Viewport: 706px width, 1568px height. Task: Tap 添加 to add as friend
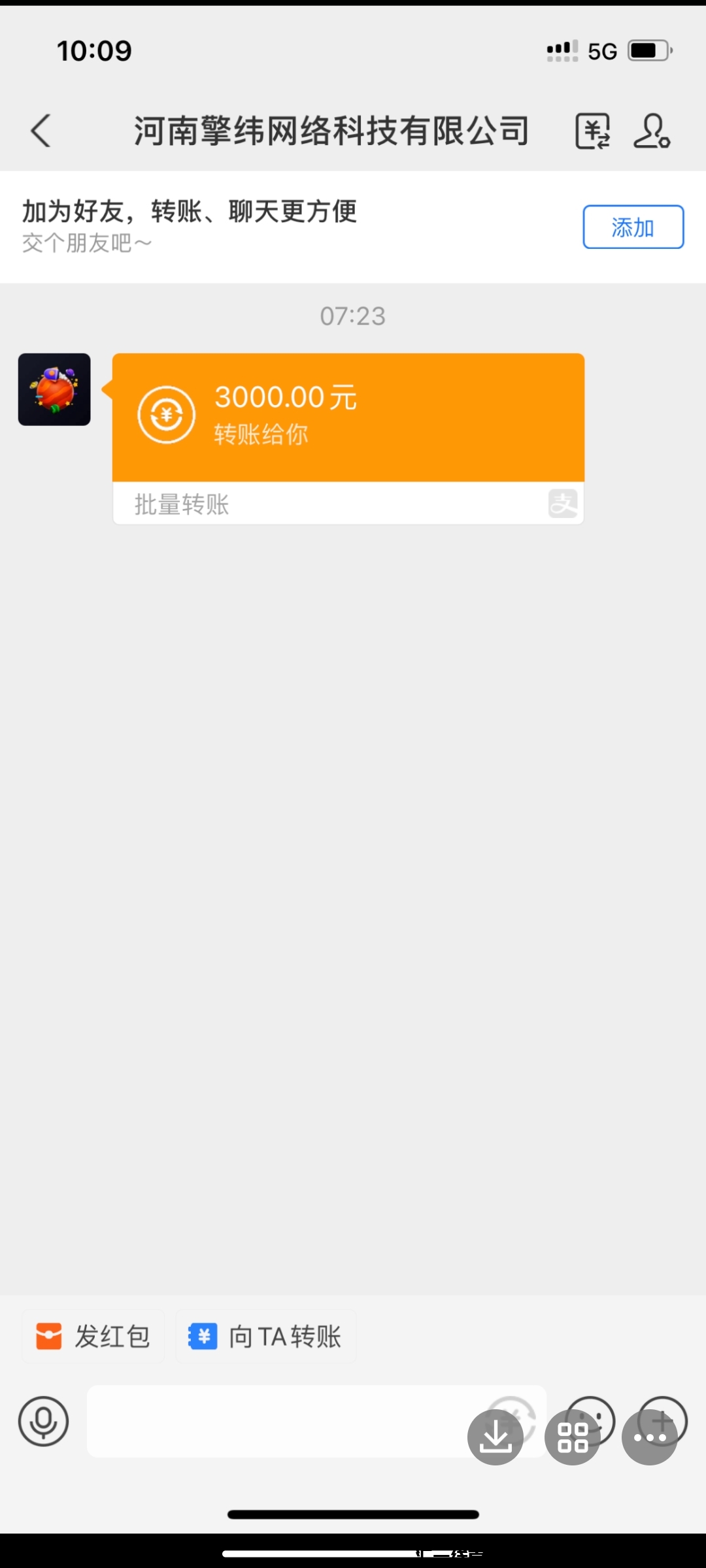coord(633,227)
